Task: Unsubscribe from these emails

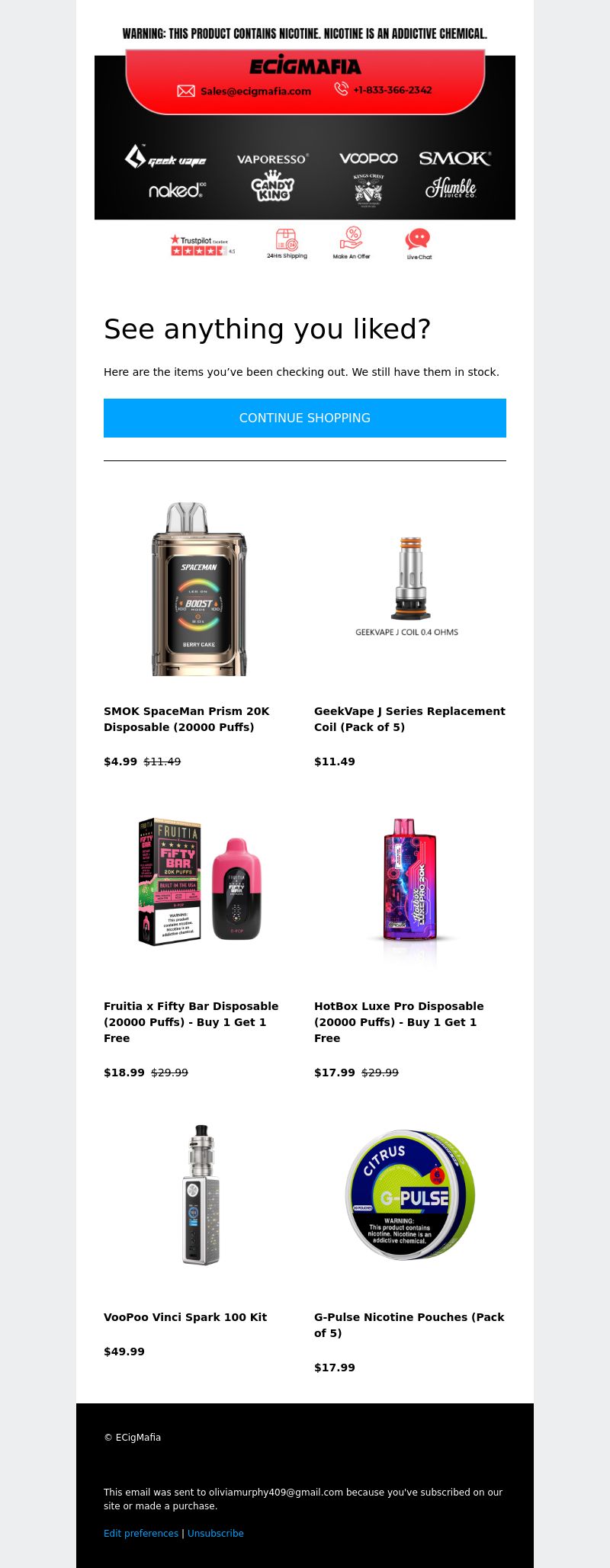Action: pyautogui.click(x=216, y=1533)
